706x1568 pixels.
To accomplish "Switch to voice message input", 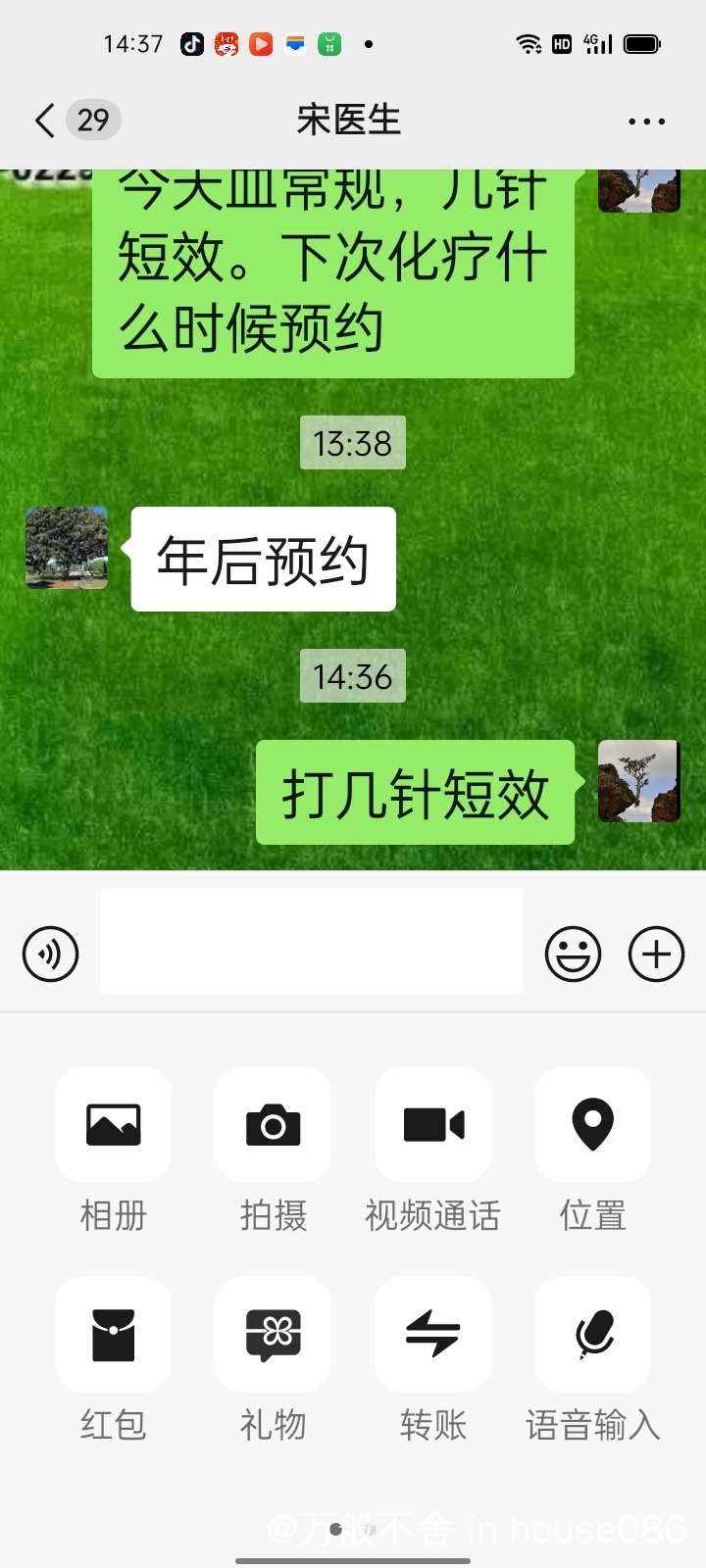I will [51, 954].
